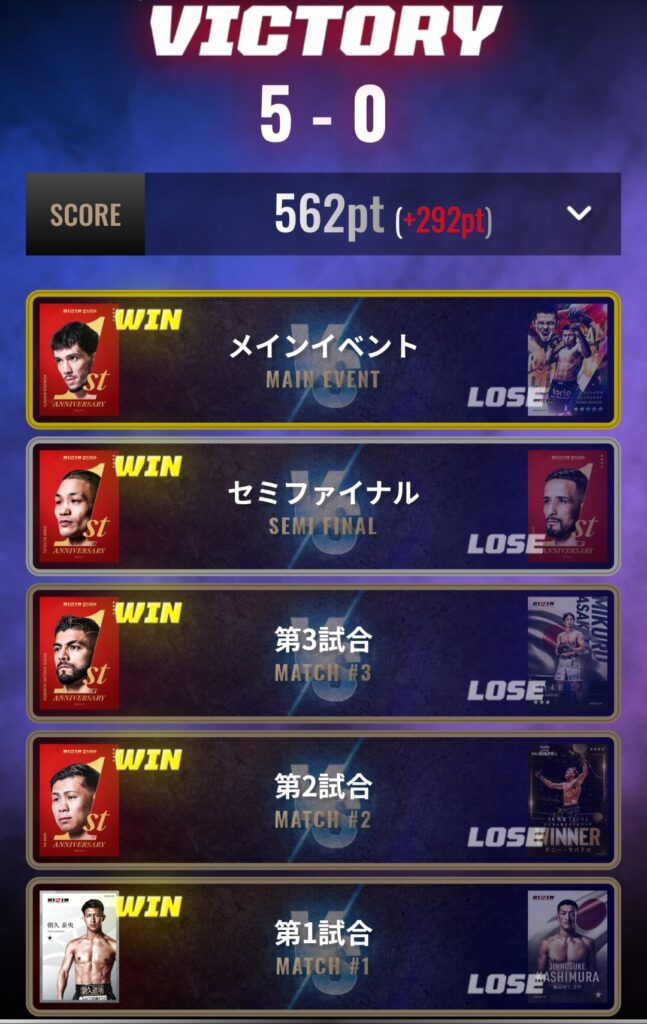View Match #3 result details

323,653
